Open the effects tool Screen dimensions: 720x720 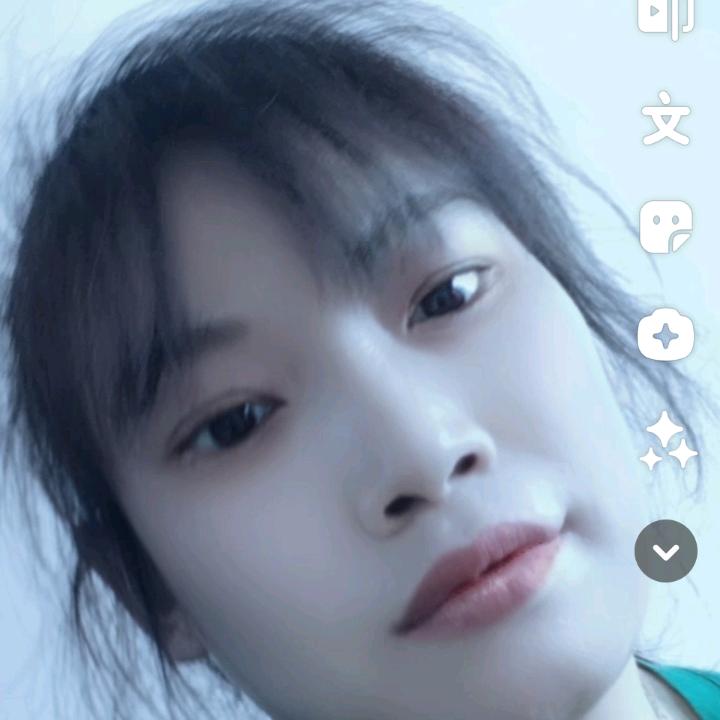[666, 335]
